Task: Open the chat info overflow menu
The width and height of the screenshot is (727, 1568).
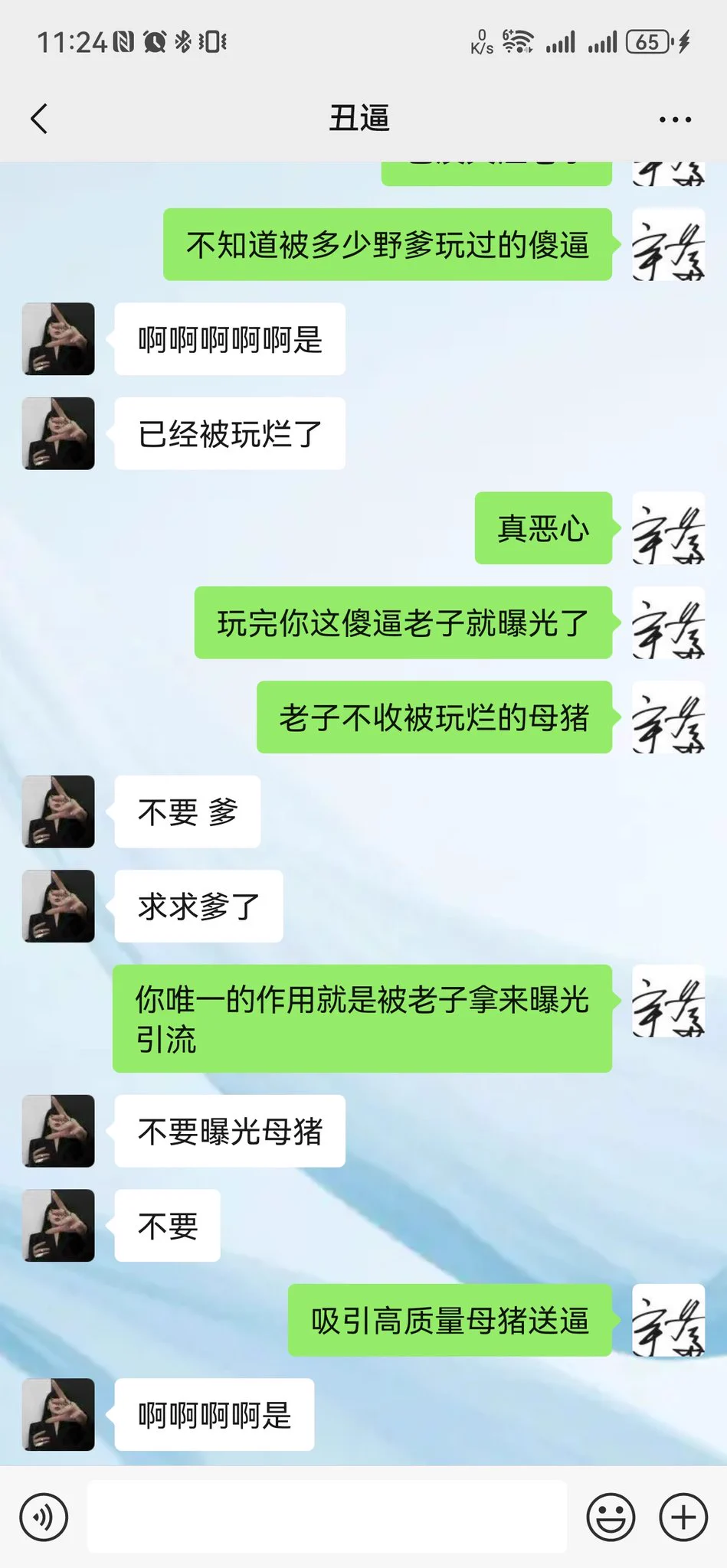Action: 675,119
